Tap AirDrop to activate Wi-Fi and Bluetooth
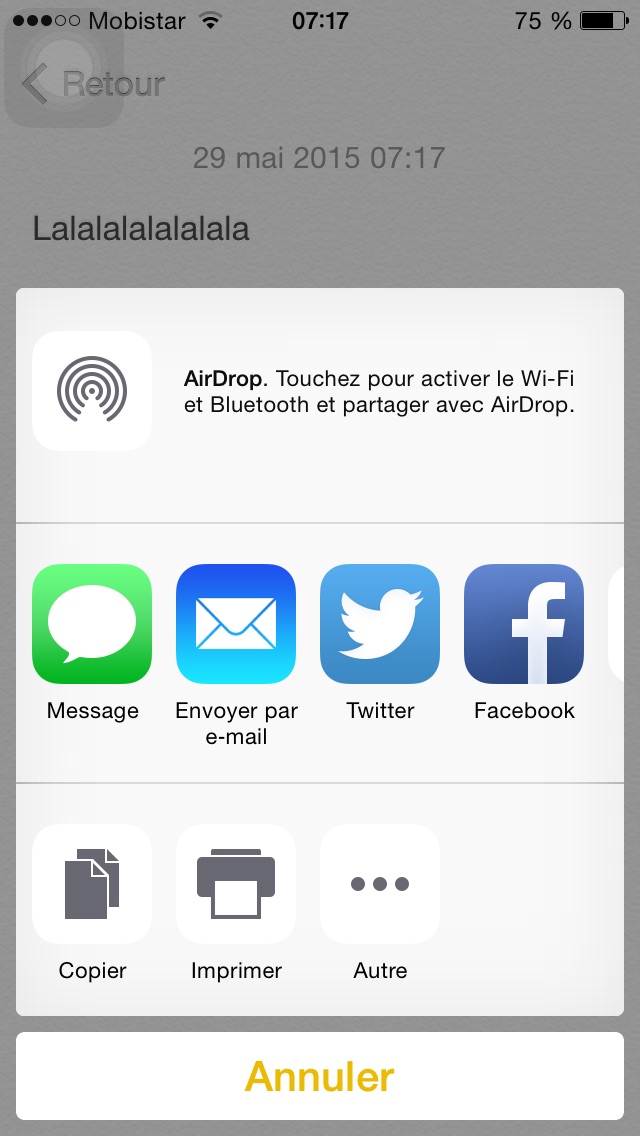640x1136 pixels. (x=92, y=391)
